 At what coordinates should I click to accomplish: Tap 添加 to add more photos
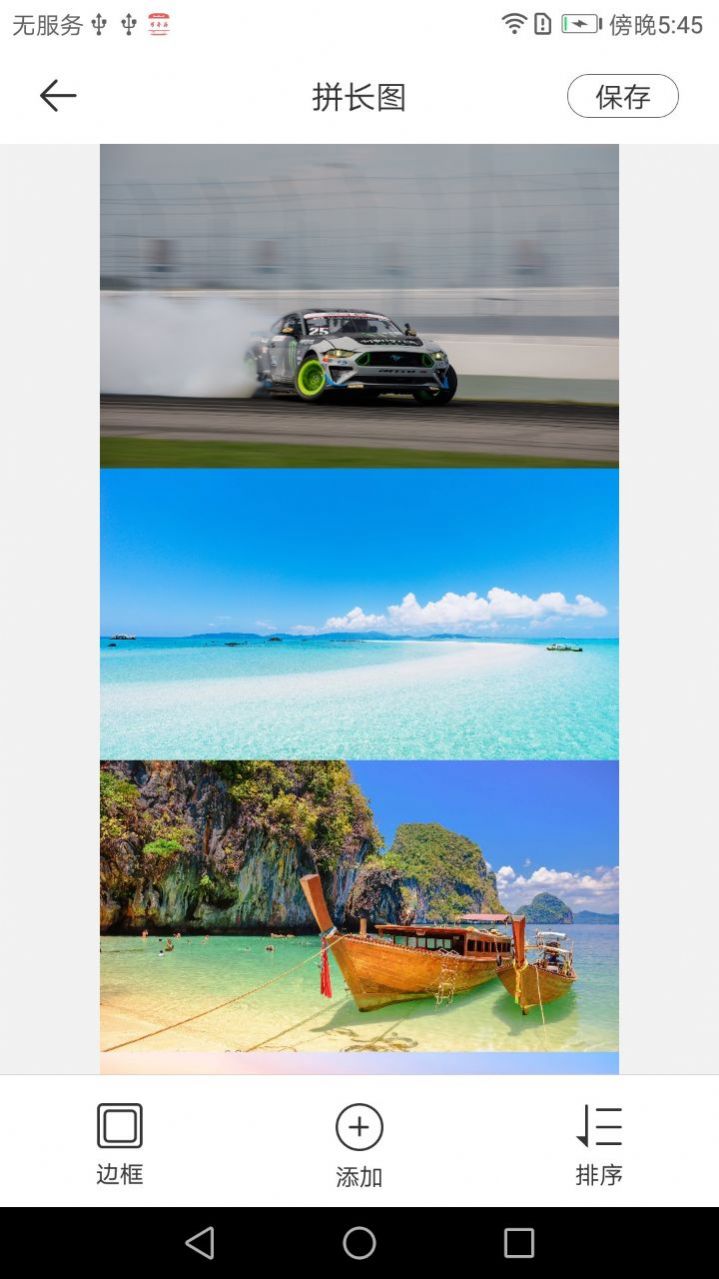coord(359,1144)
